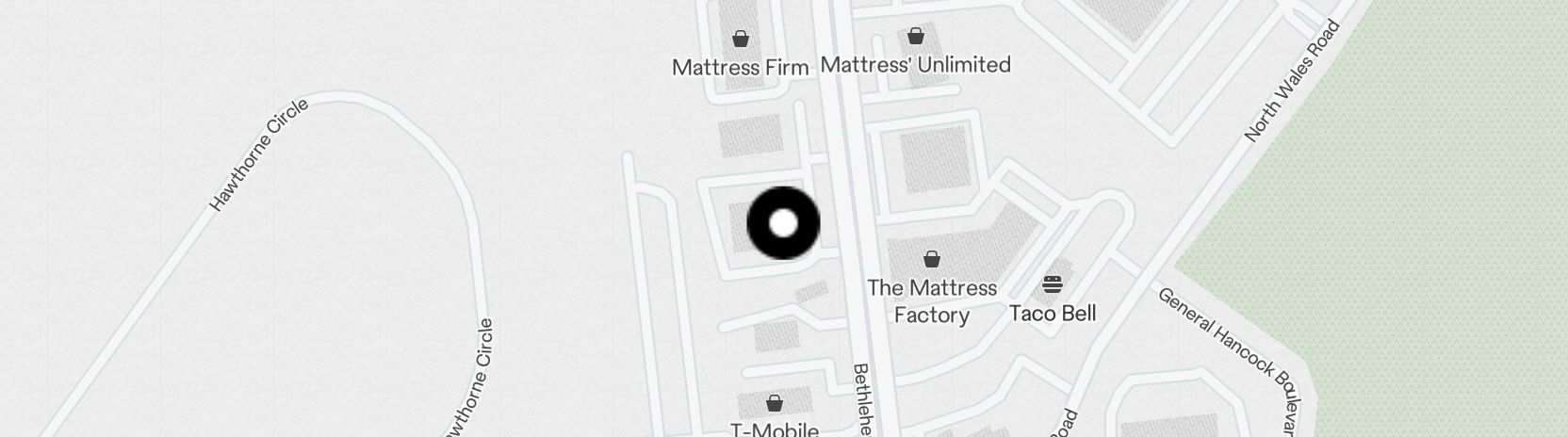
Task: Open The Mattress Factory place marker
Action: point(931,259)
